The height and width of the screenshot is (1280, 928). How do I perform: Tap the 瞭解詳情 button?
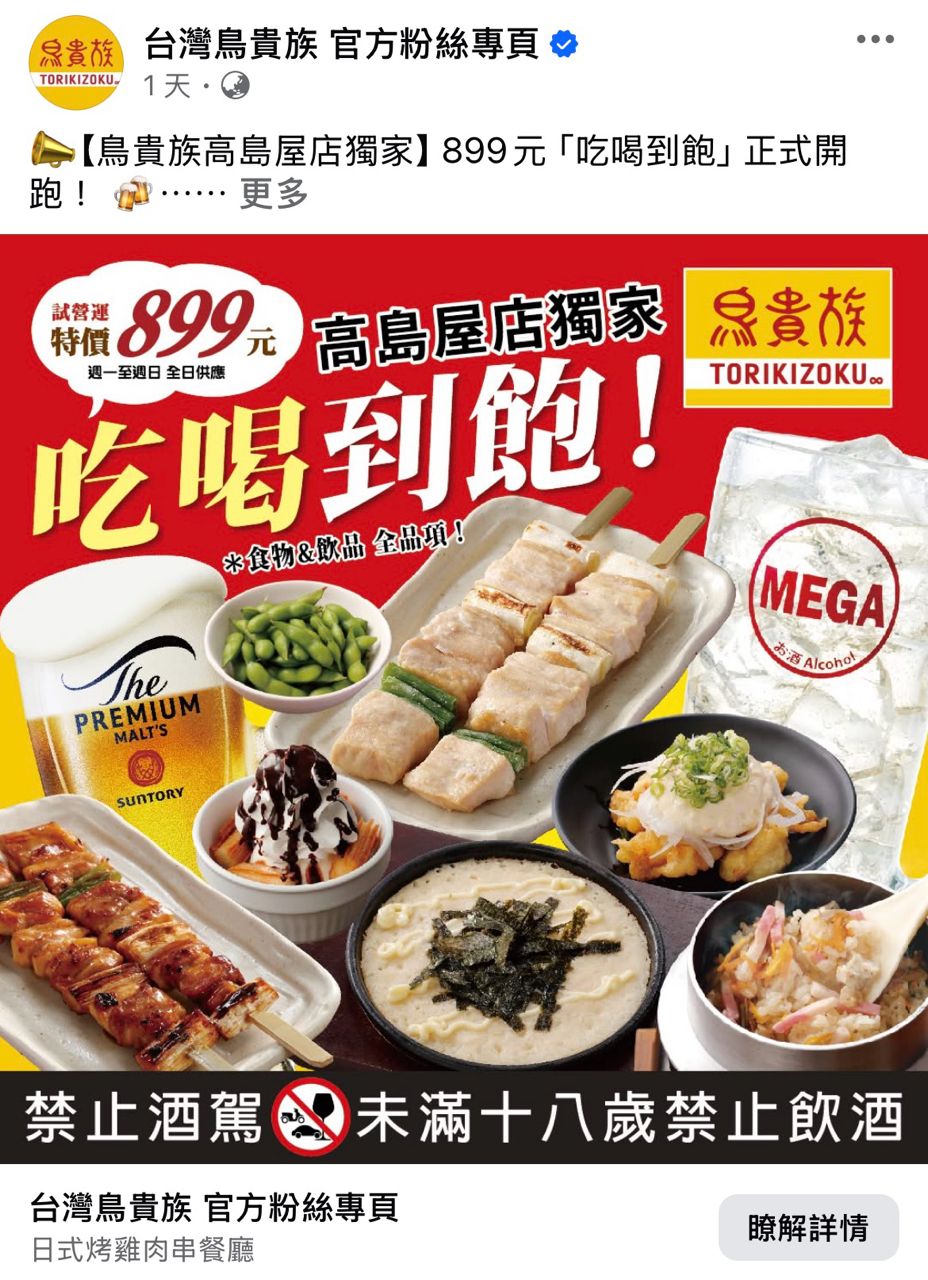tap(808, 1227)
